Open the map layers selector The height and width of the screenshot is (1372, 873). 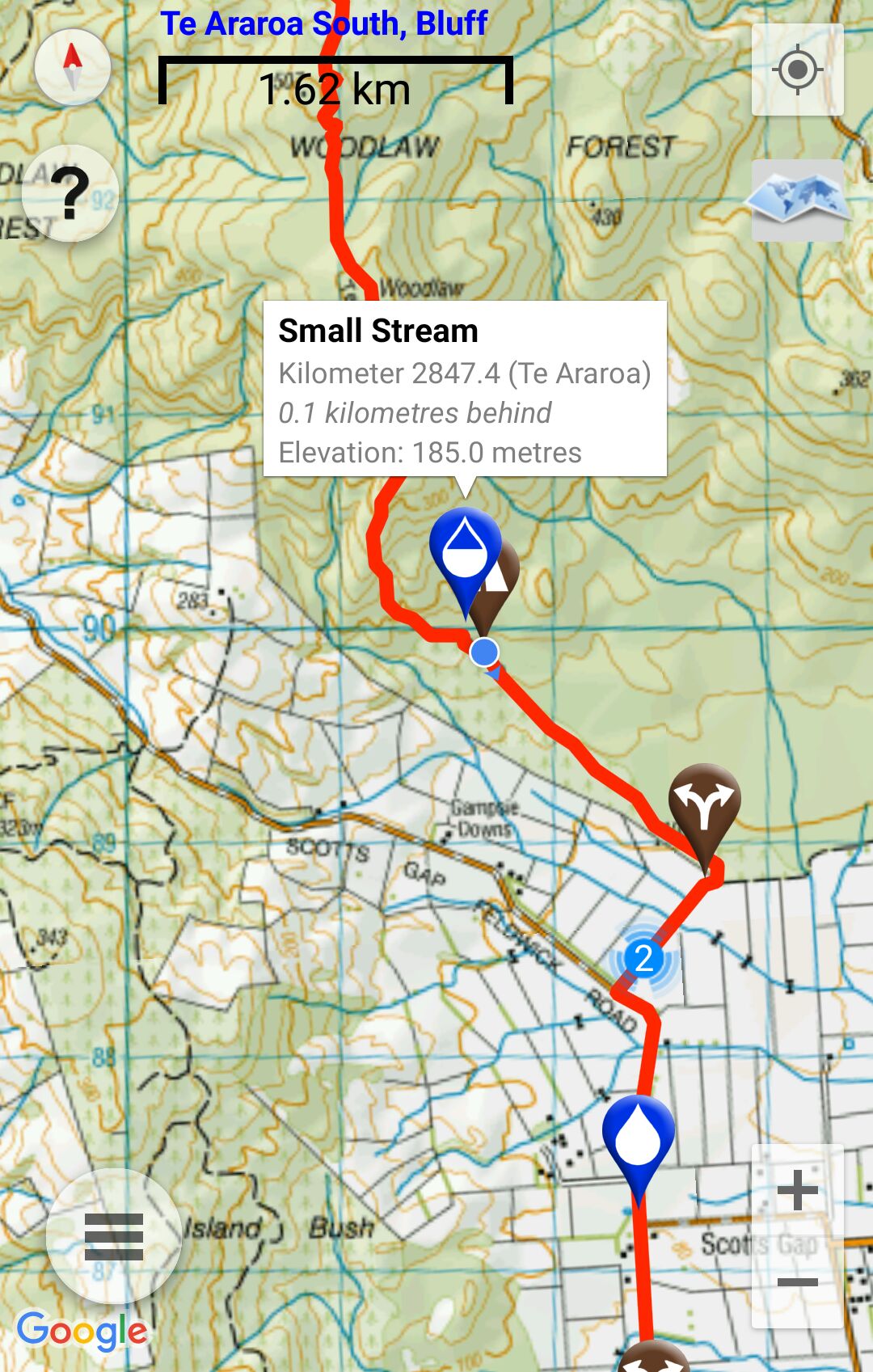pyautogui.click(x=797, y=200)
